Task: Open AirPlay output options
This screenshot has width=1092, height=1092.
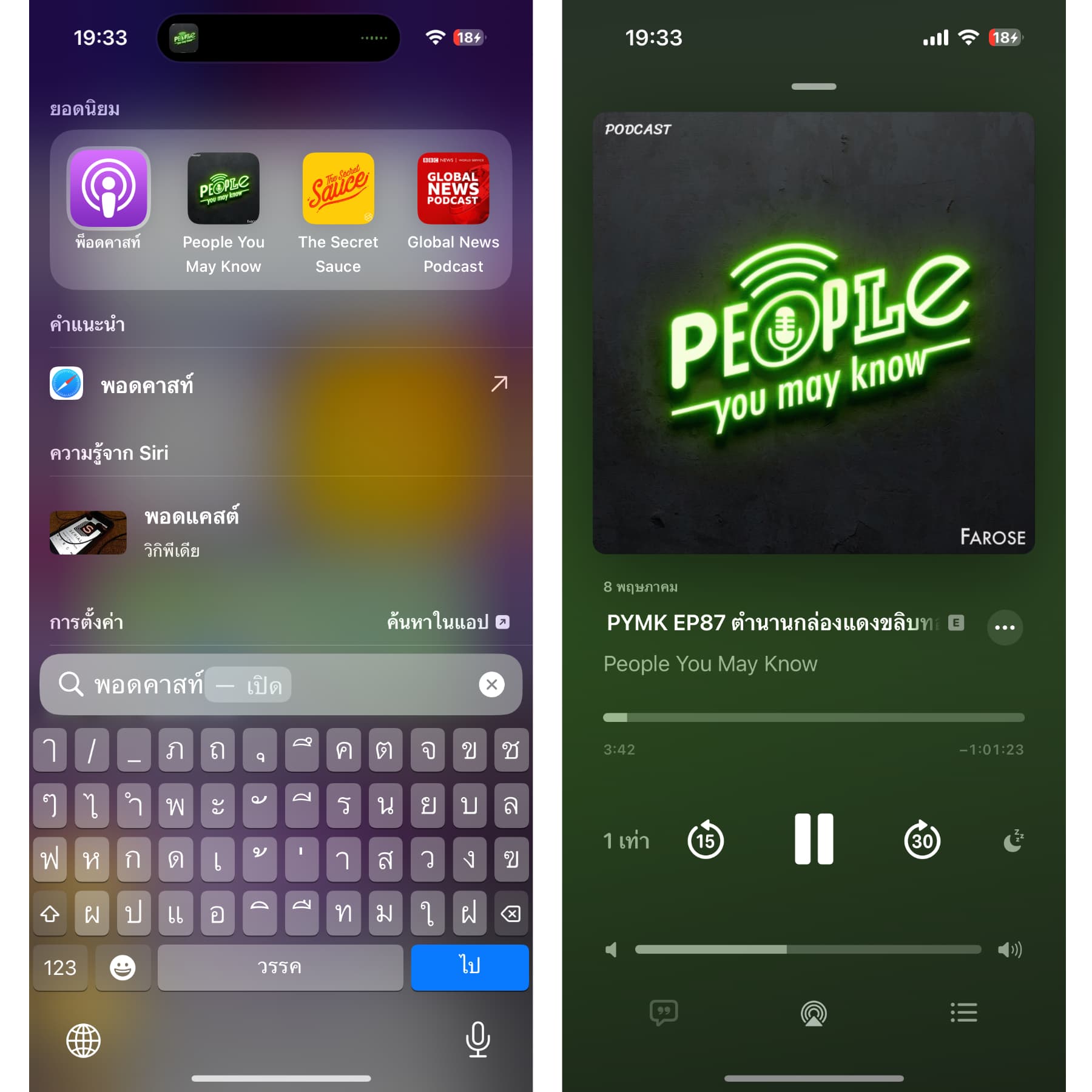Action: [x=814, y=1013]
